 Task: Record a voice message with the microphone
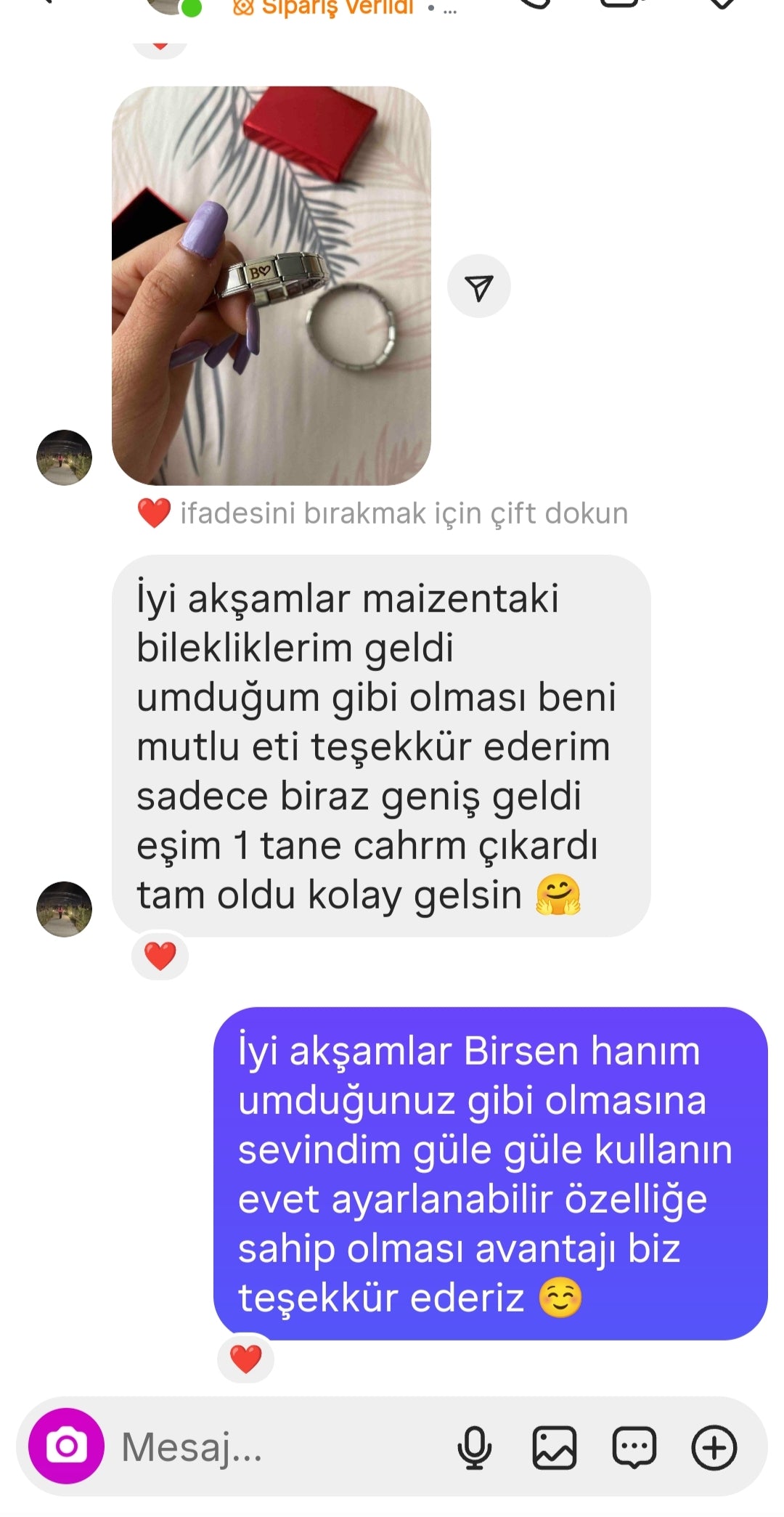474,1447
